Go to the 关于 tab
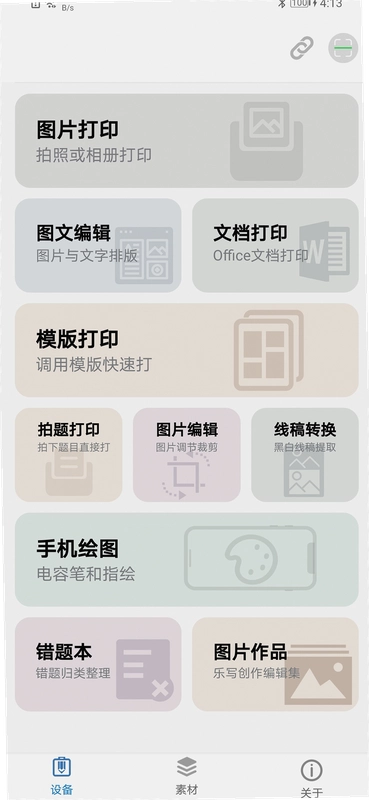 311,779
